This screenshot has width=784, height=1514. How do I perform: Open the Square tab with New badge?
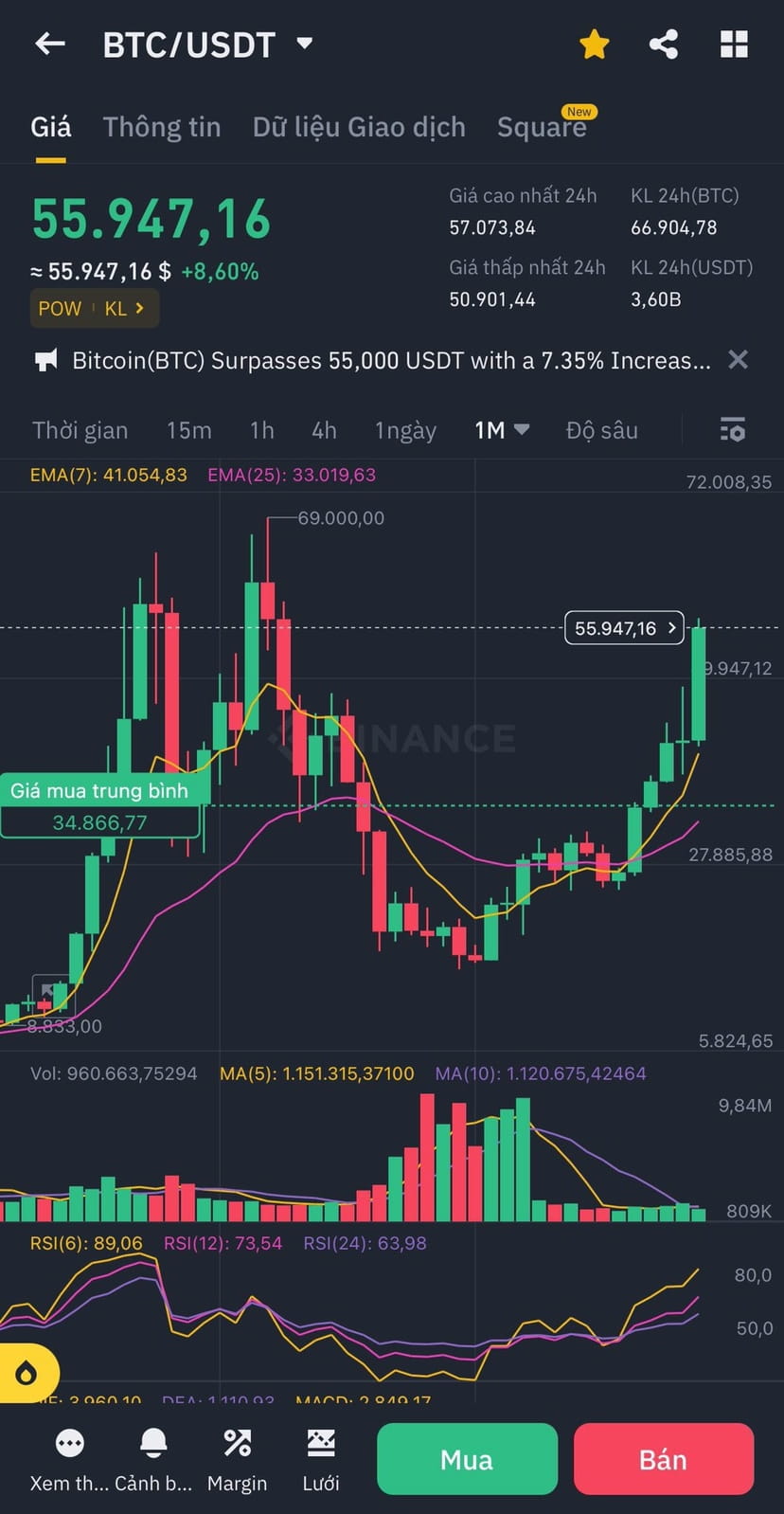pos(543,126)
